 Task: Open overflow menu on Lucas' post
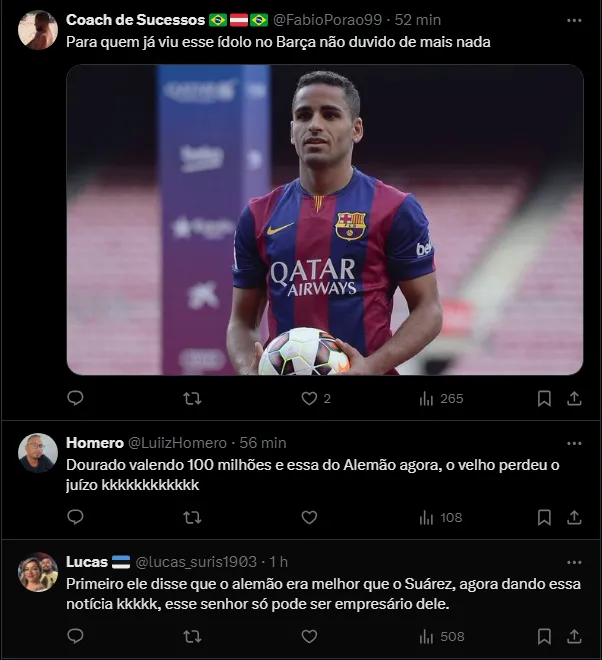coord(574,562)
